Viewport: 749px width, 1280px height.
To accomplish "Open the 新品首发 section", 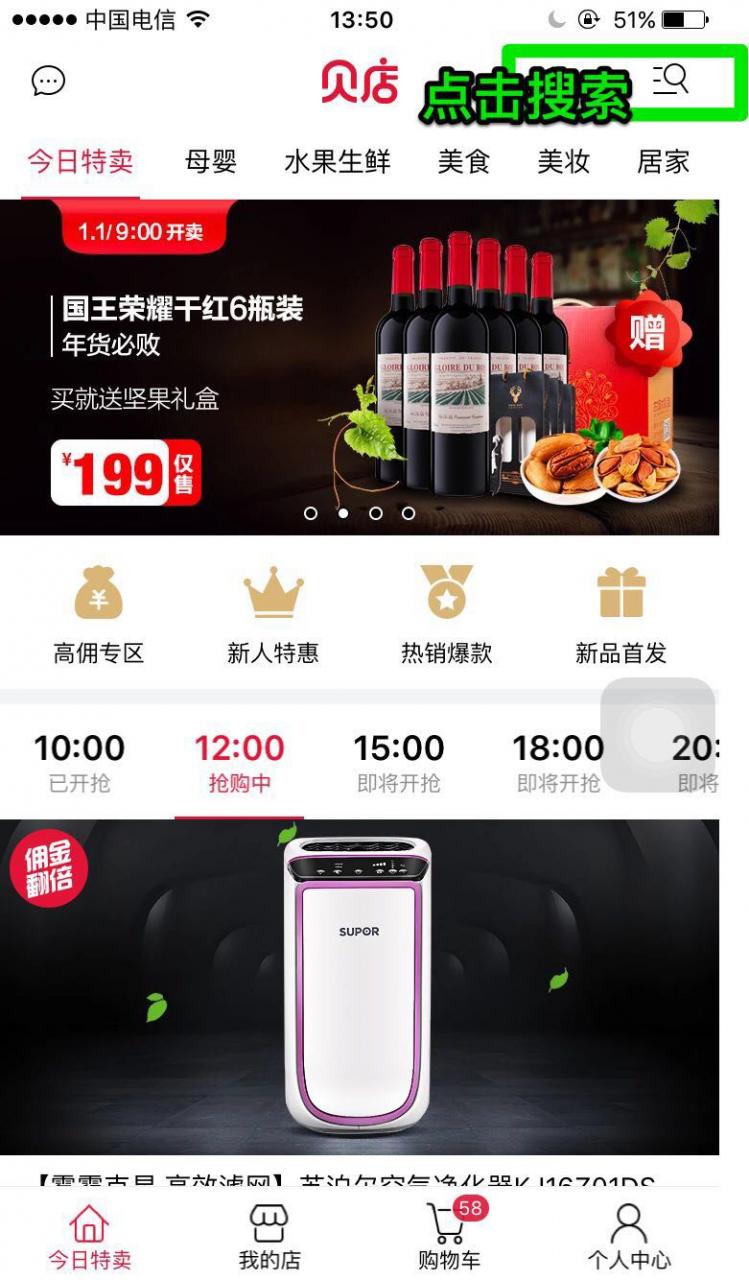I will pyautogui.click(x=621, y=615).
